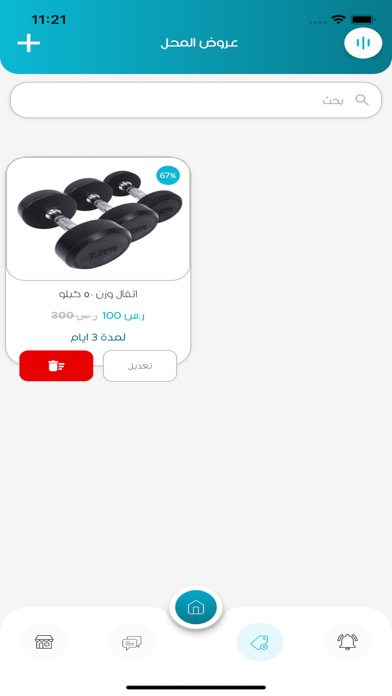Go to the home tab in center

tap(196, 607)
